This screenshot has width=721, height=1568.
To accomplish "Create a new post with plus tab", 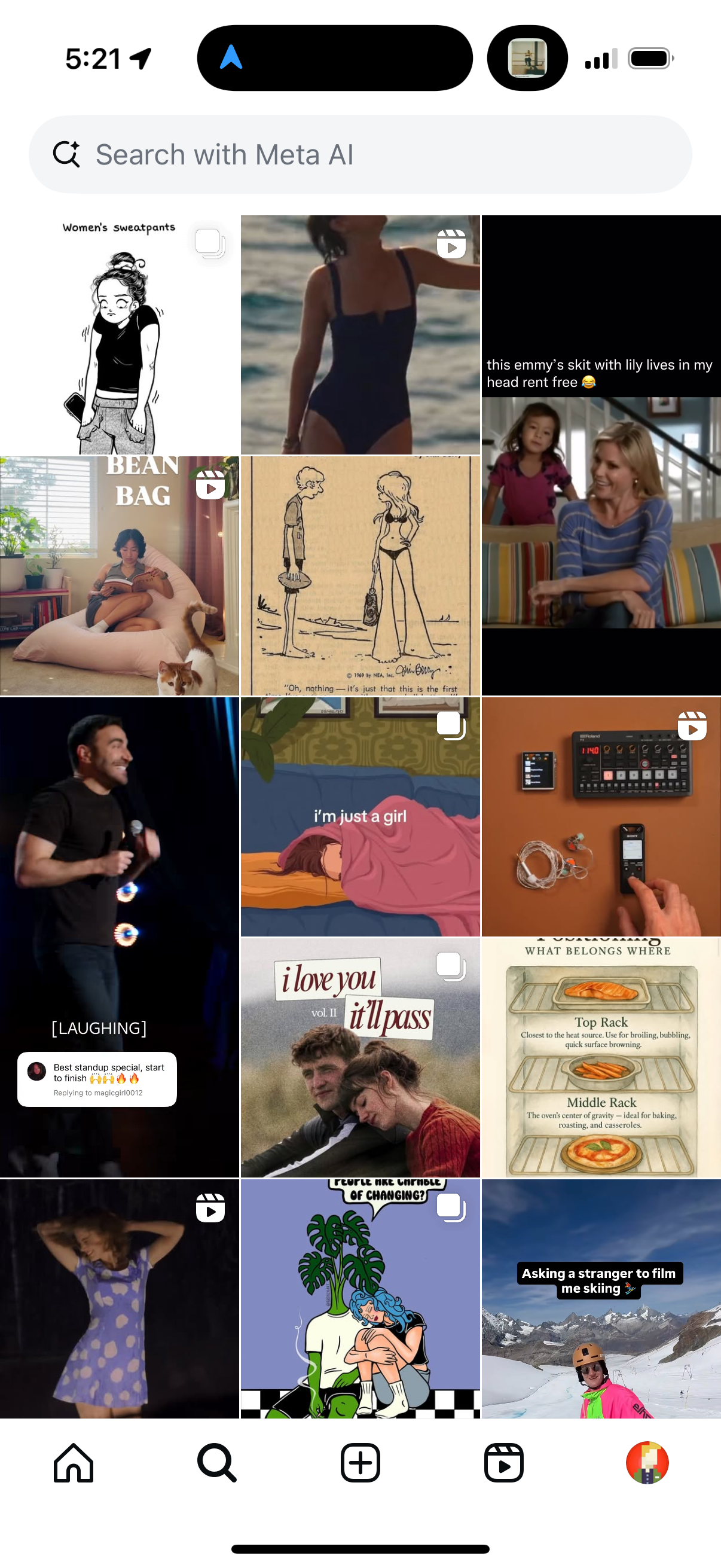I will [x=360, y=1462].
